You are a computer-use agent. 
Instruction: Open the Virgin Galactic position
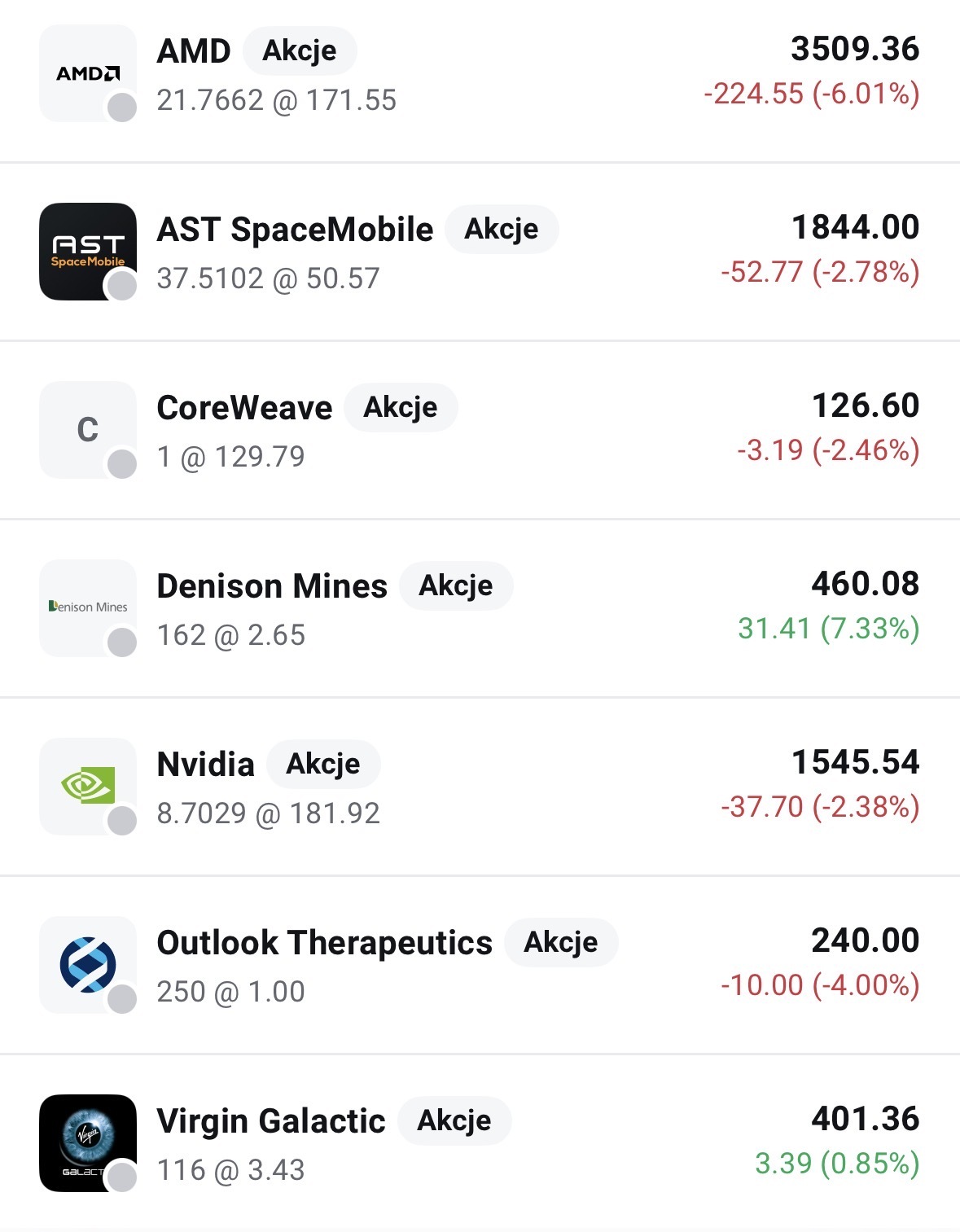270,1122
